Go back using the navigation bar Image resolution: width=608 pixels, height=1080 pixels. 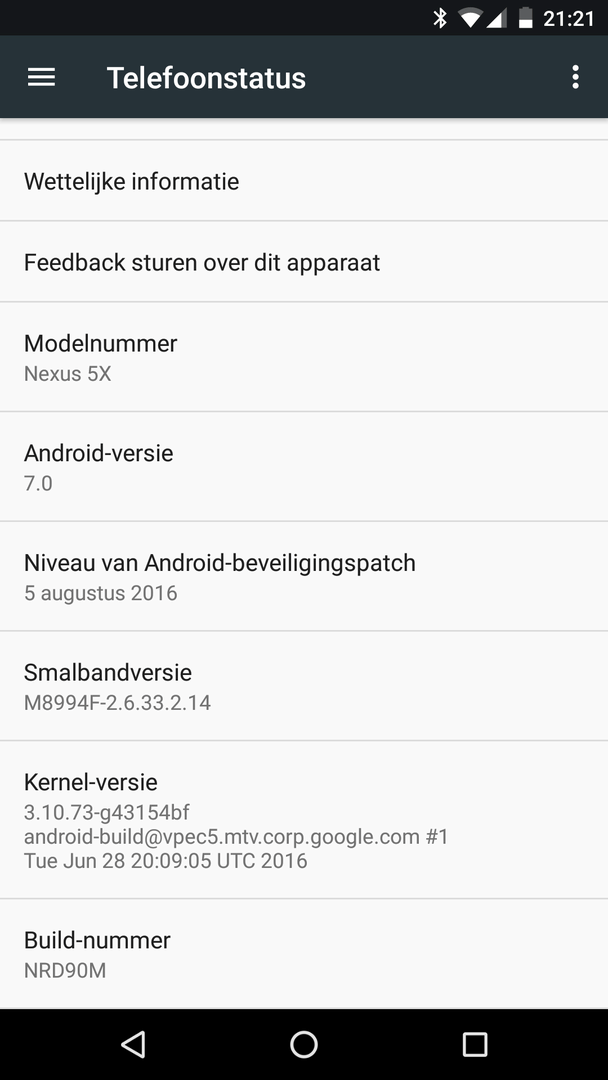click(133, 1044)
